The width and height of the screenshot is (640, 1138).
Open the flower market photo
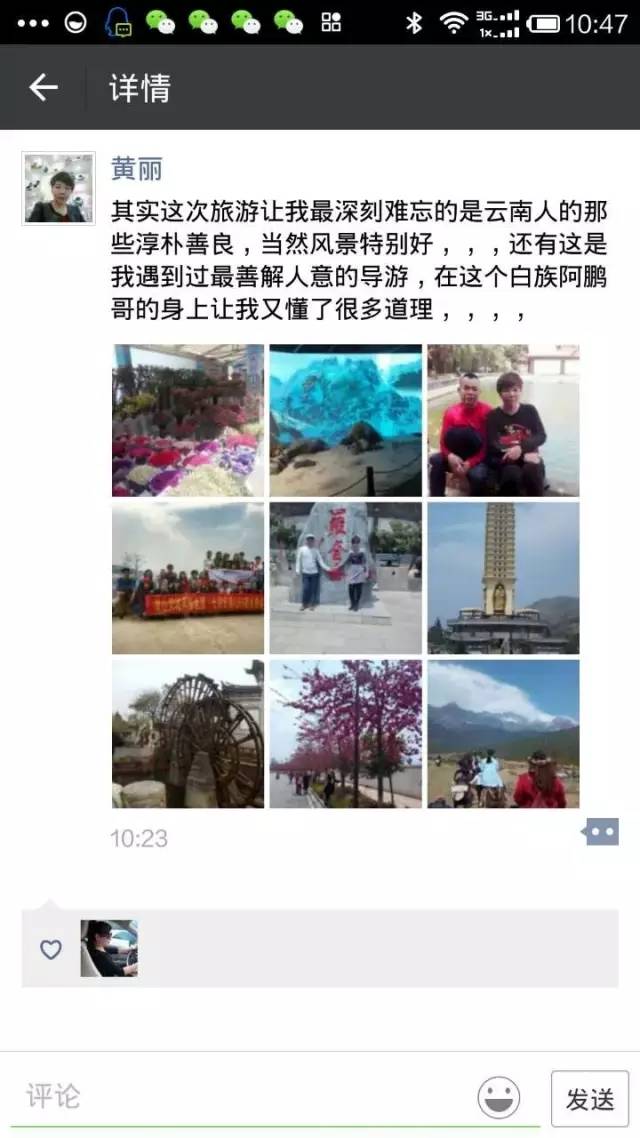[188, 420]
